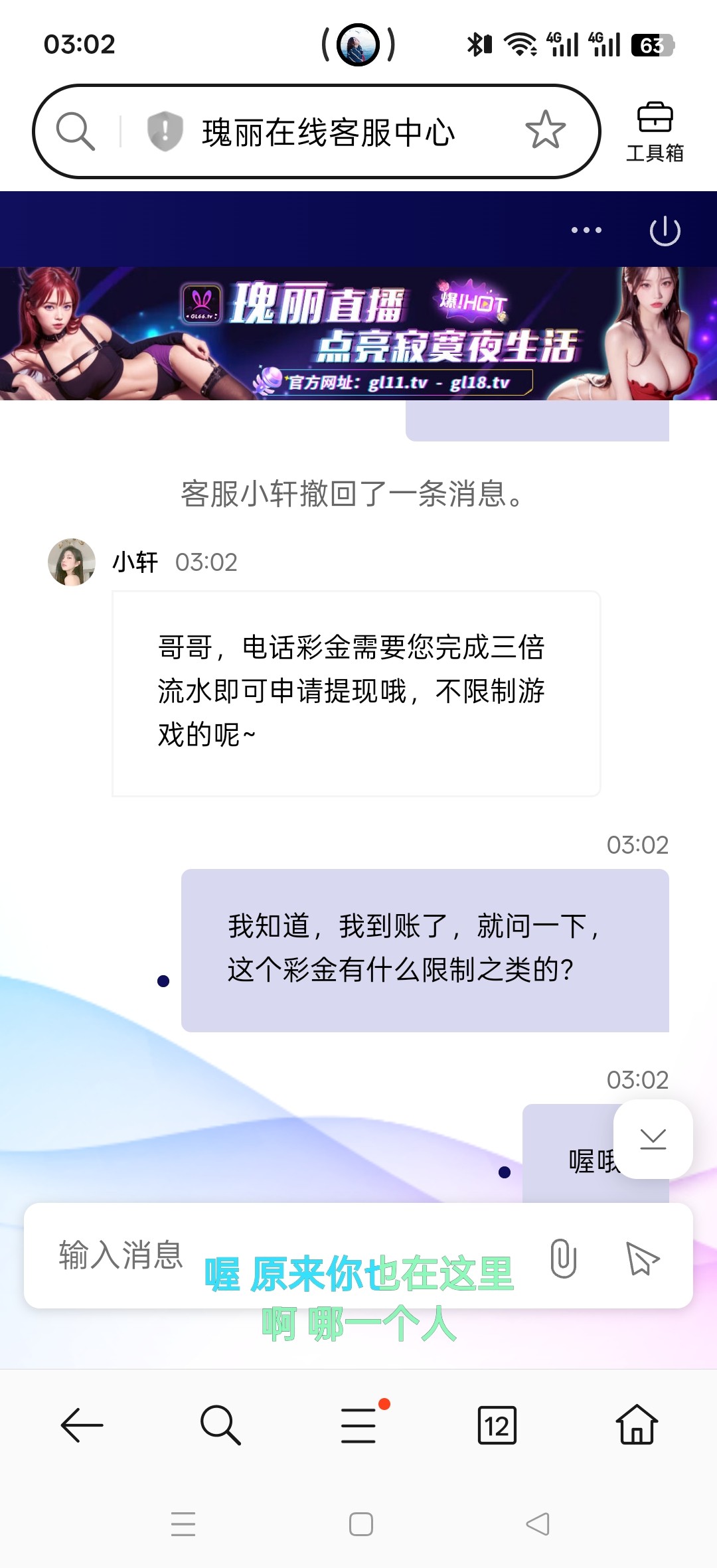The image size is (717, 1568).
Task: Jump to the latest message with the down arrow
Action: pyautogui.click(x=653, y=1139)
